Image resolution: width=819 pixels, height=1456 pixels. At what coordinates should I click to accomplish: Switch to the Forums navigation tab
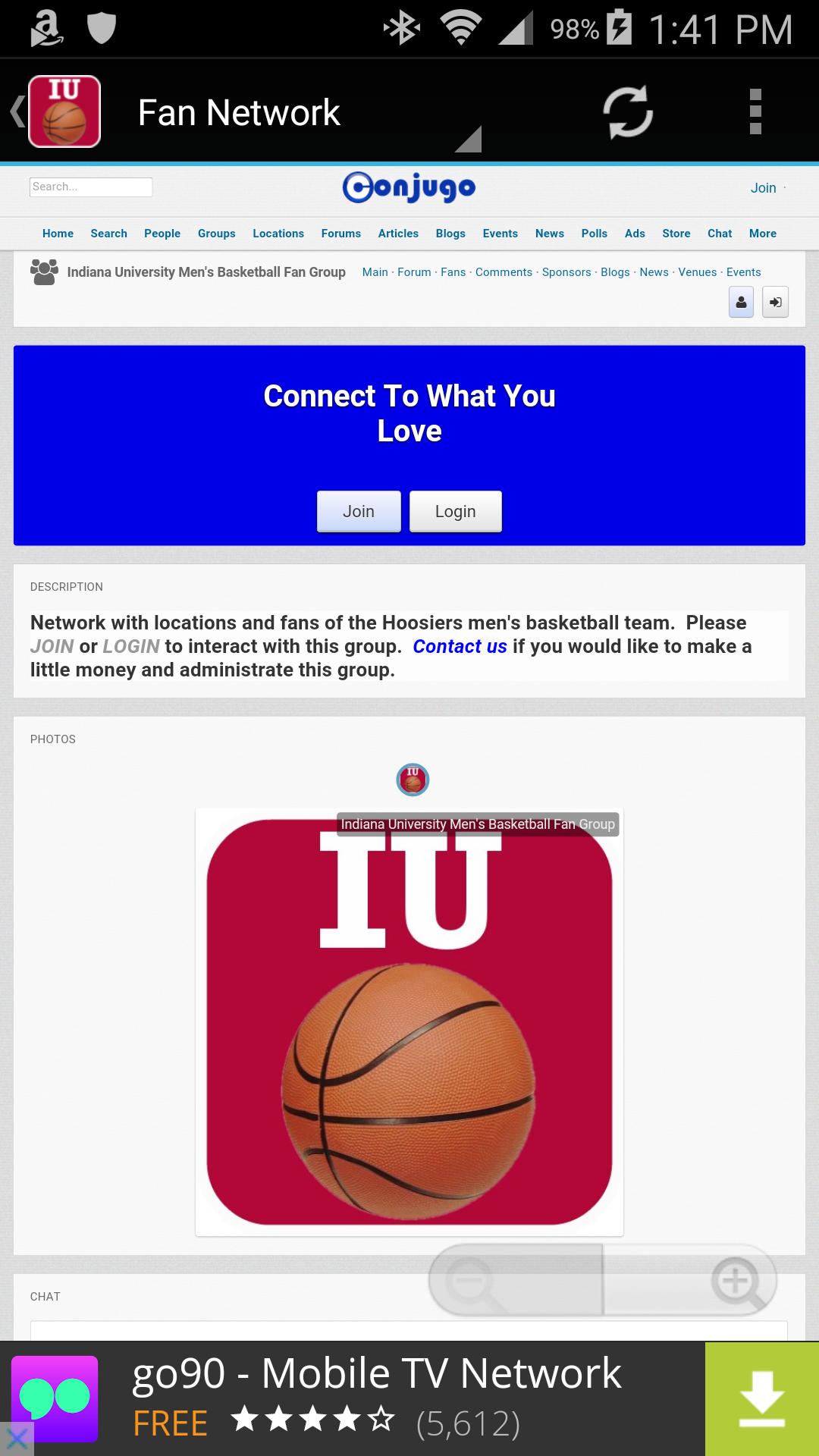click(340, 234)
